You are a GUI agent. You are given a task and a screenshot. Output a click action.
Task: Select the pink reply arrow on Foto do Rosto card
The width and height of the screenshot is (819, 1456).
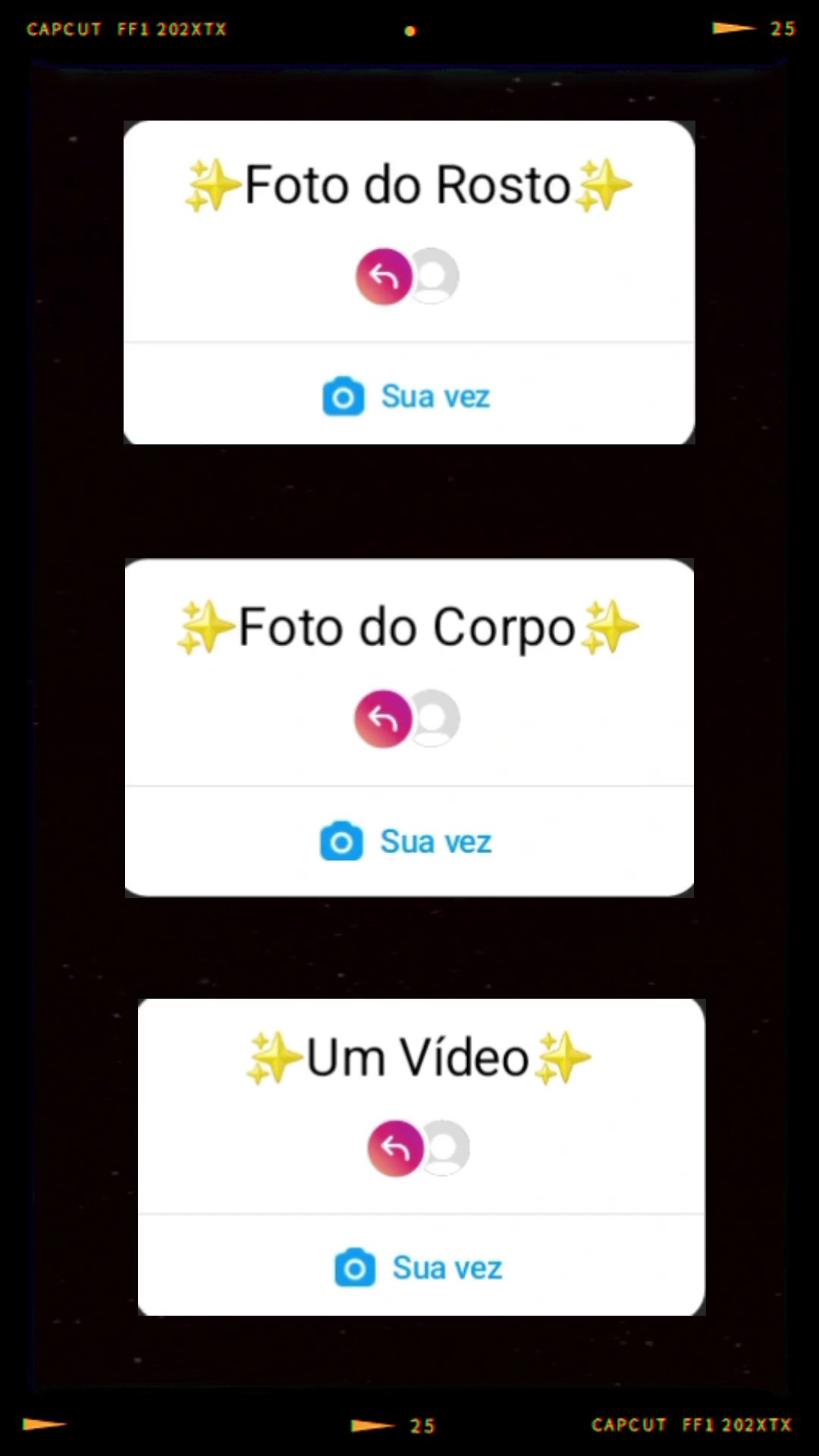tap(384, 276)
